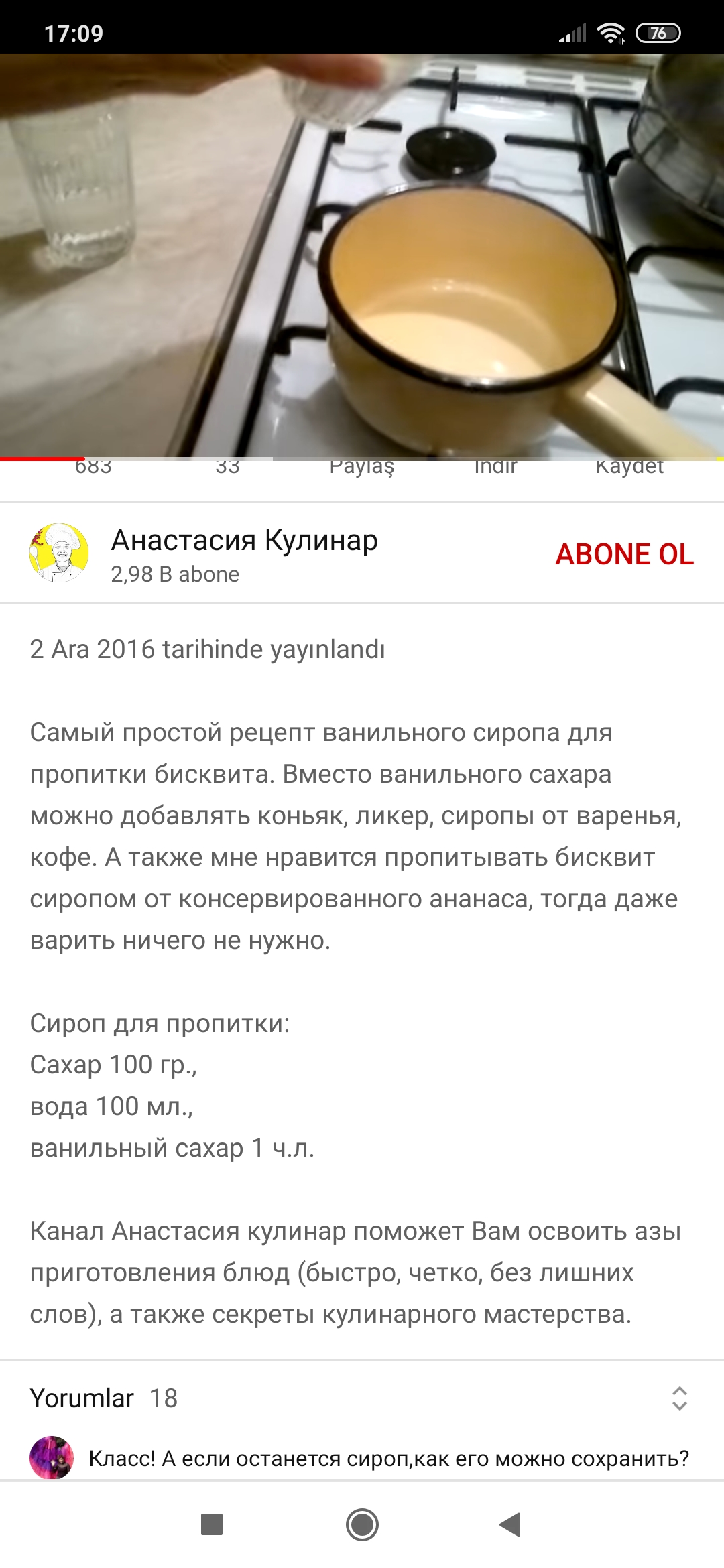Tap the video player to show controls
The height and width of the screenshot is (1568, 724).
coord(362,256)
